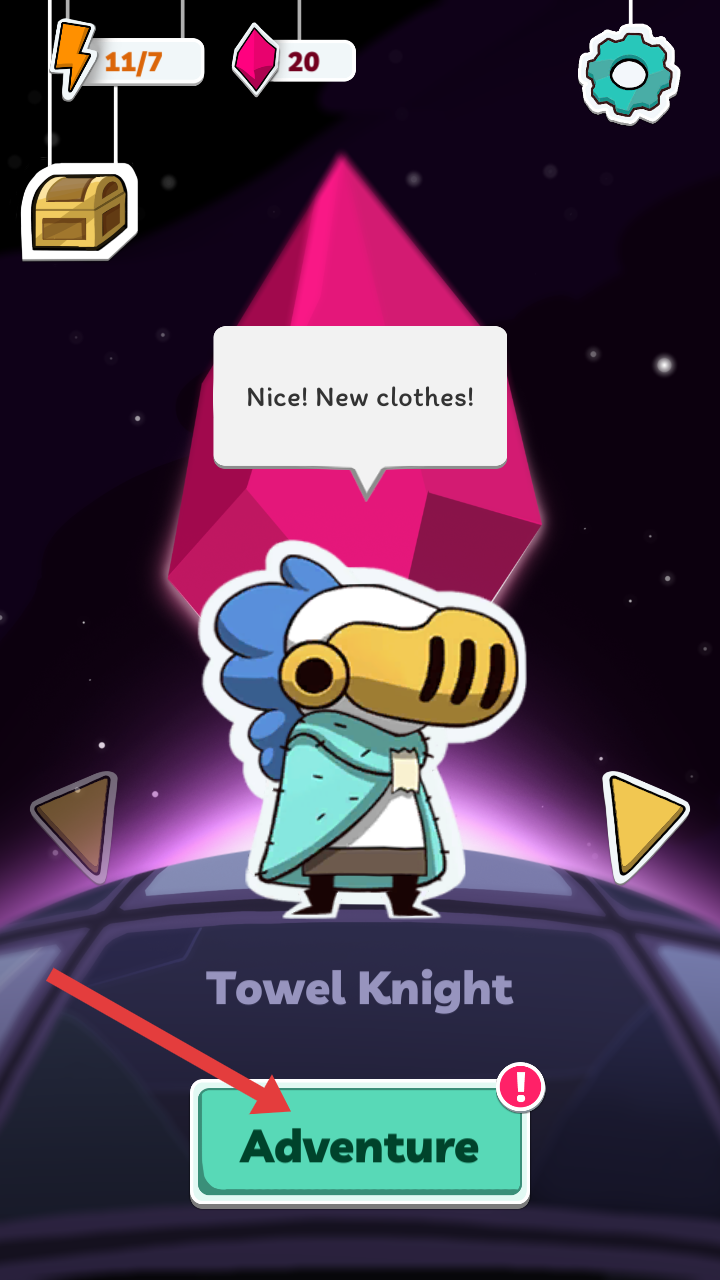
Task: Open the treasure chest
Action: (x=80, y=211)
